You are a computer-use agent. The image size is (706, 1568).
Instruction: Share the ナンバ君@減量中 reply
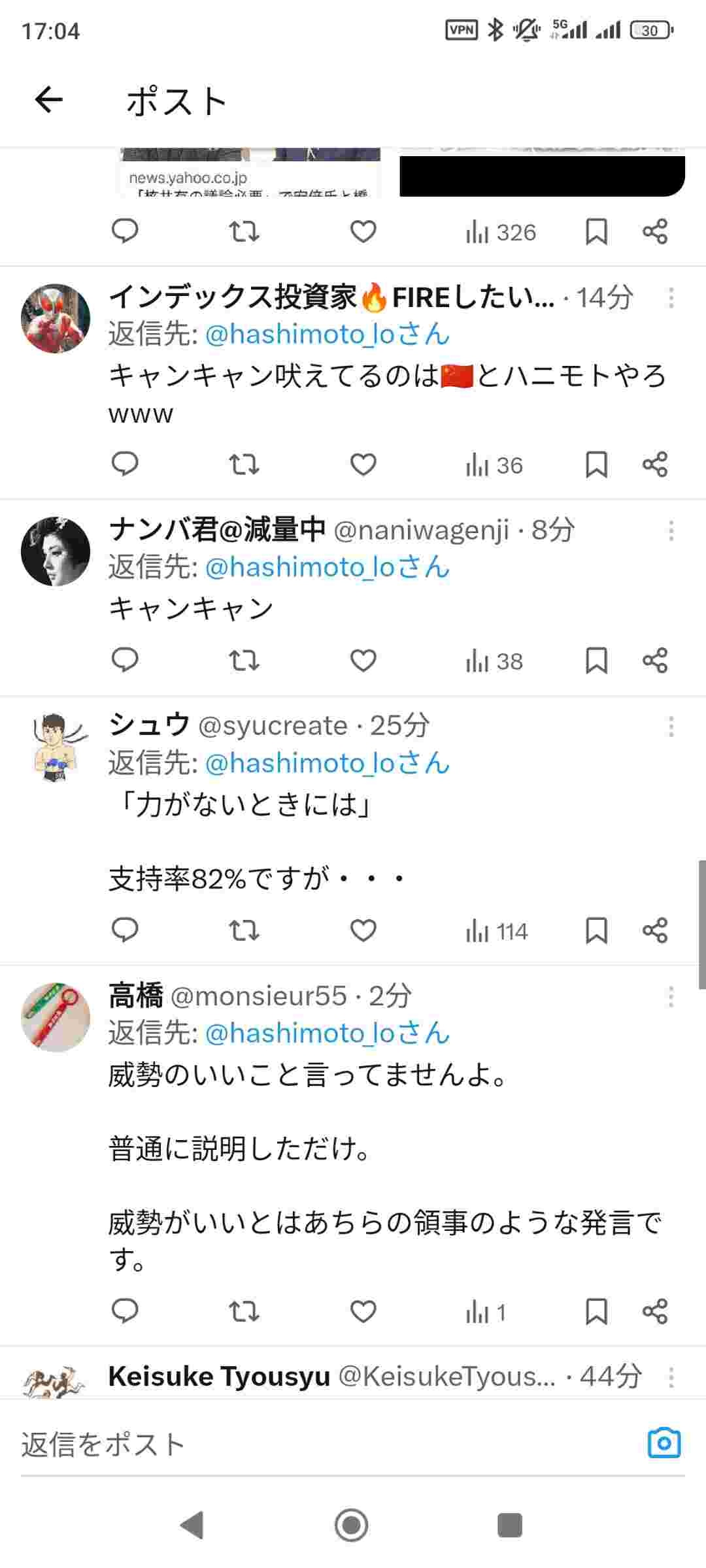654,661
